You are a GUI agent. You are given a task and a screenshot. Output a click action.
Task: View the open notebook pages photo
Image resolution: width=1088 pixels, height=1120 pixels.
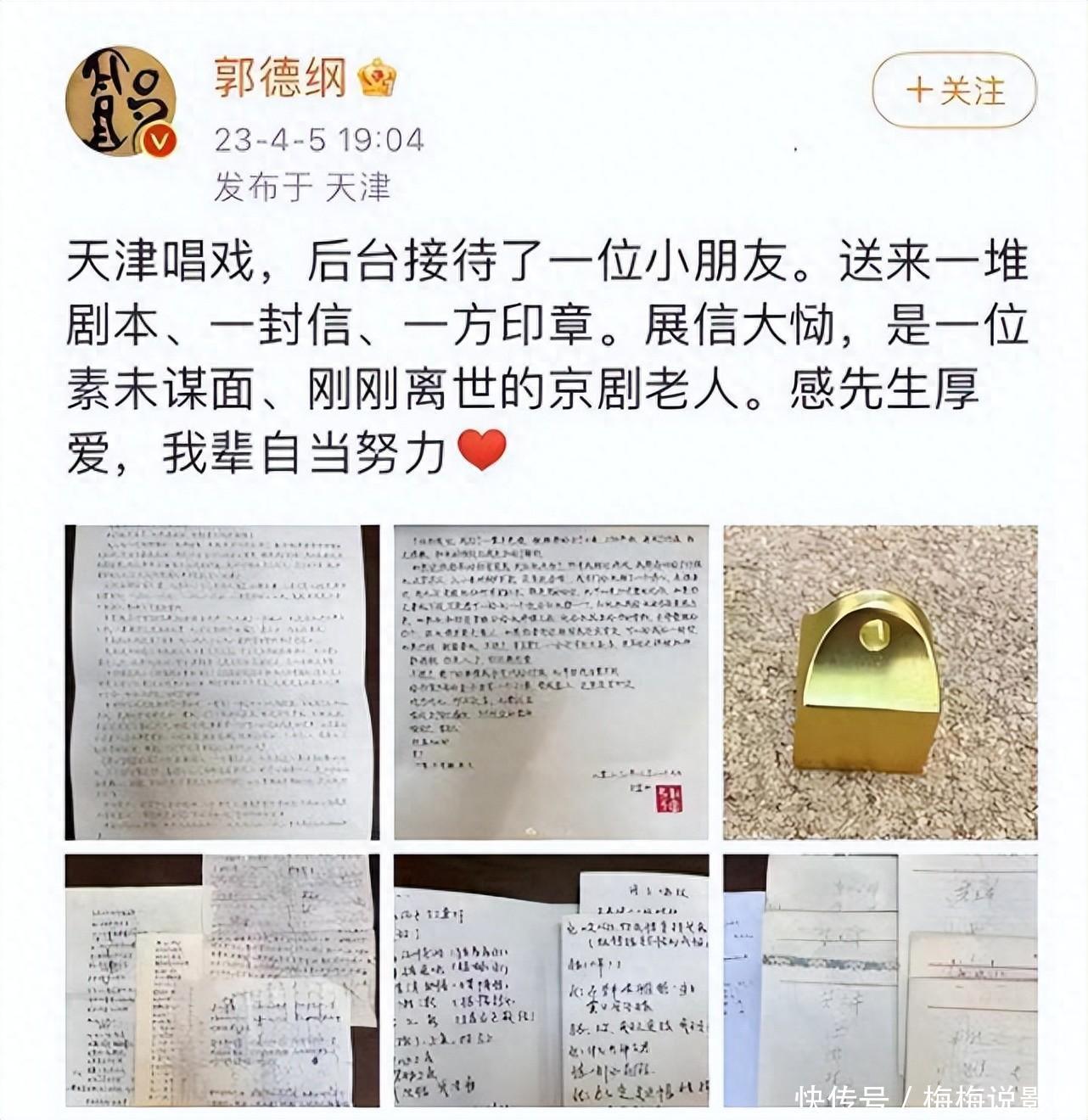tap(551, 980)
